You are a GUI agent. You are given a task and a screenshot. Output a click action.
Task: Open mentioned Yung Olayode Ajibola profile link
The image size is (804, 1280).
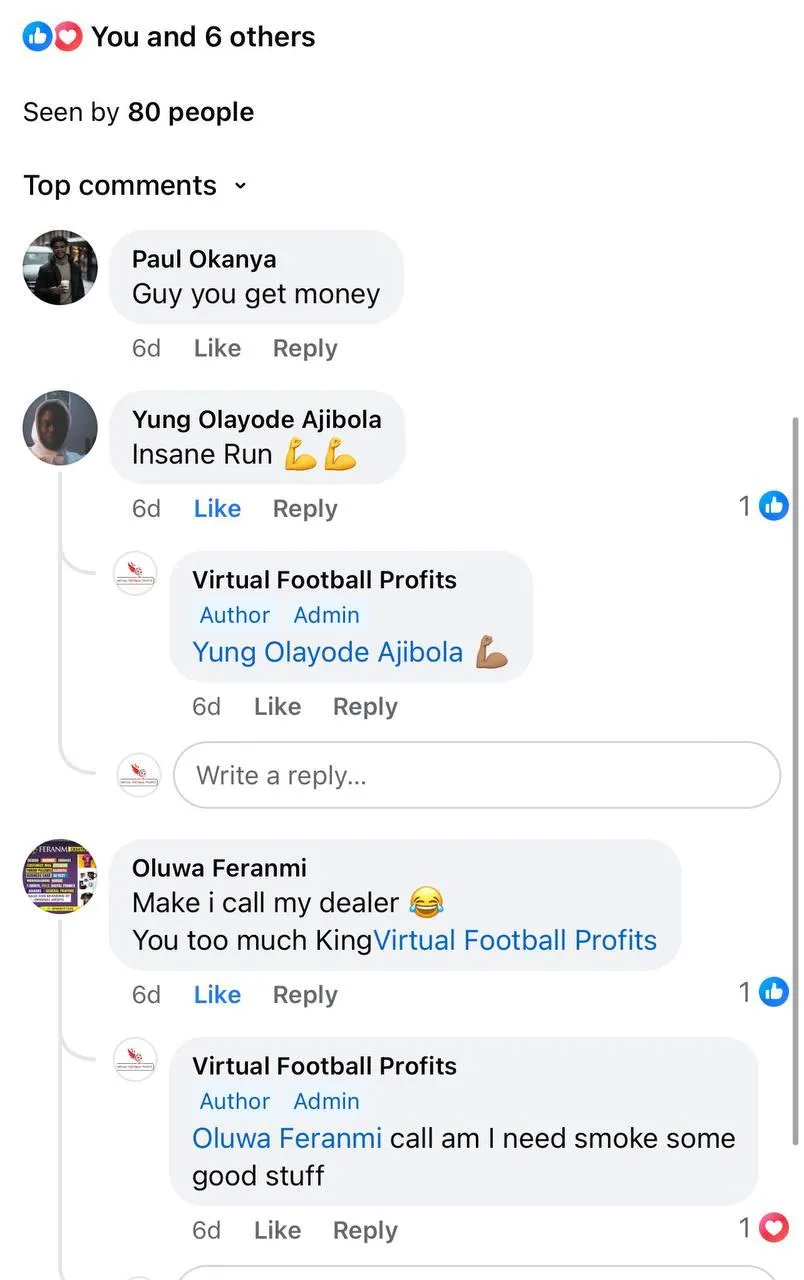pyautogui.click(x=327, y=652)
